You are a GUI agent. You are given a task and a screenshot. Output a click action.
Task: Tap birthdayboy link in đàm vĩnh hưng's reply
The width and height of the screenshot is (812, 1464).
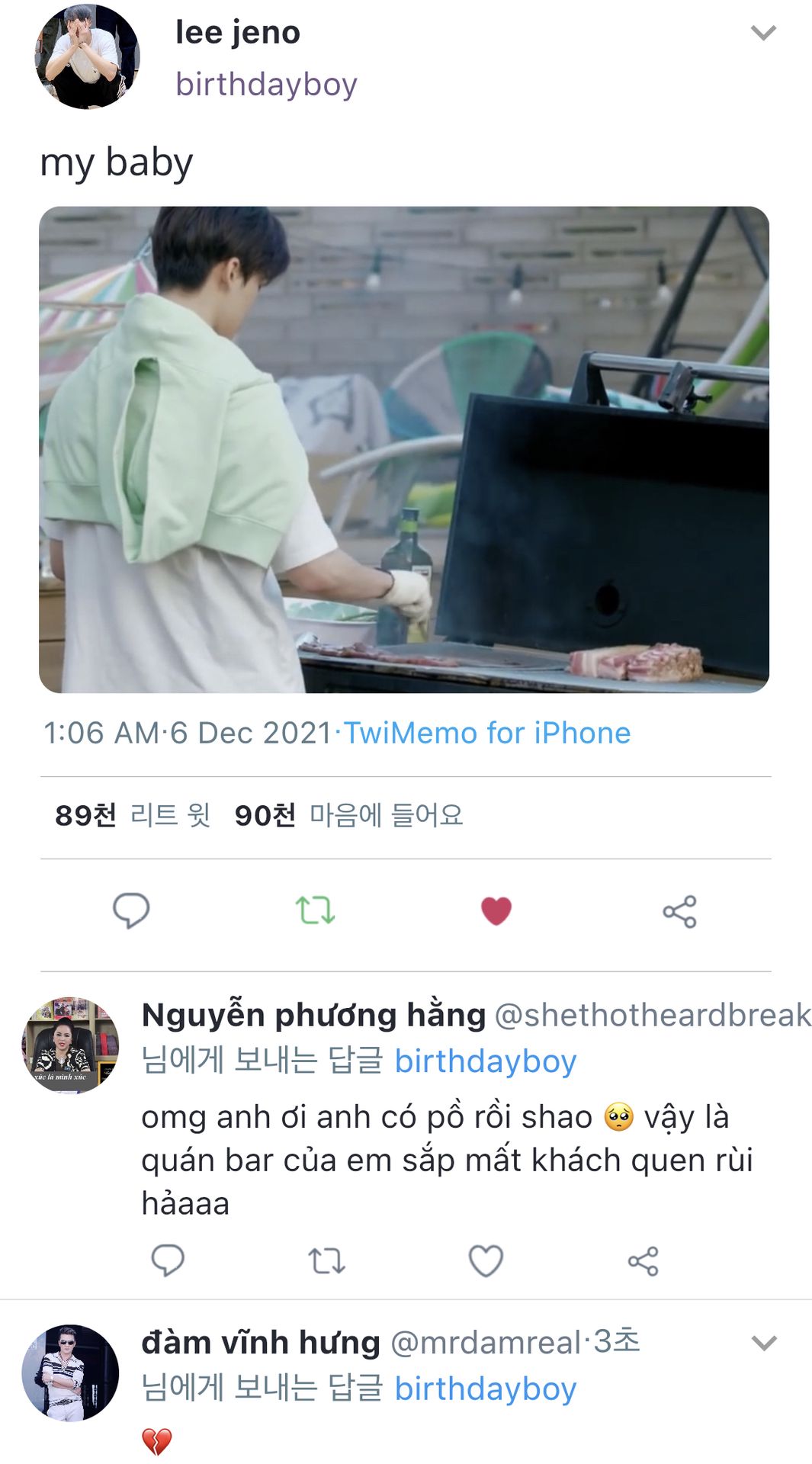point(486,1389)
